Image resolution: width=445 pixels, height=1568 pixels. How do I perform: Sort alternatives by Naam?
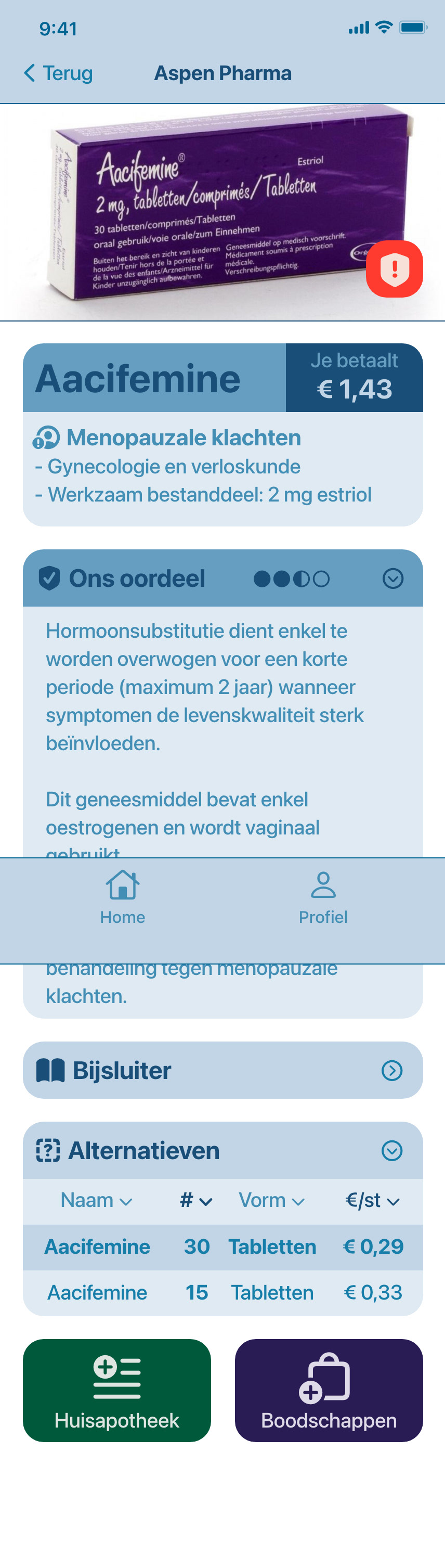tap(96, 1200)
